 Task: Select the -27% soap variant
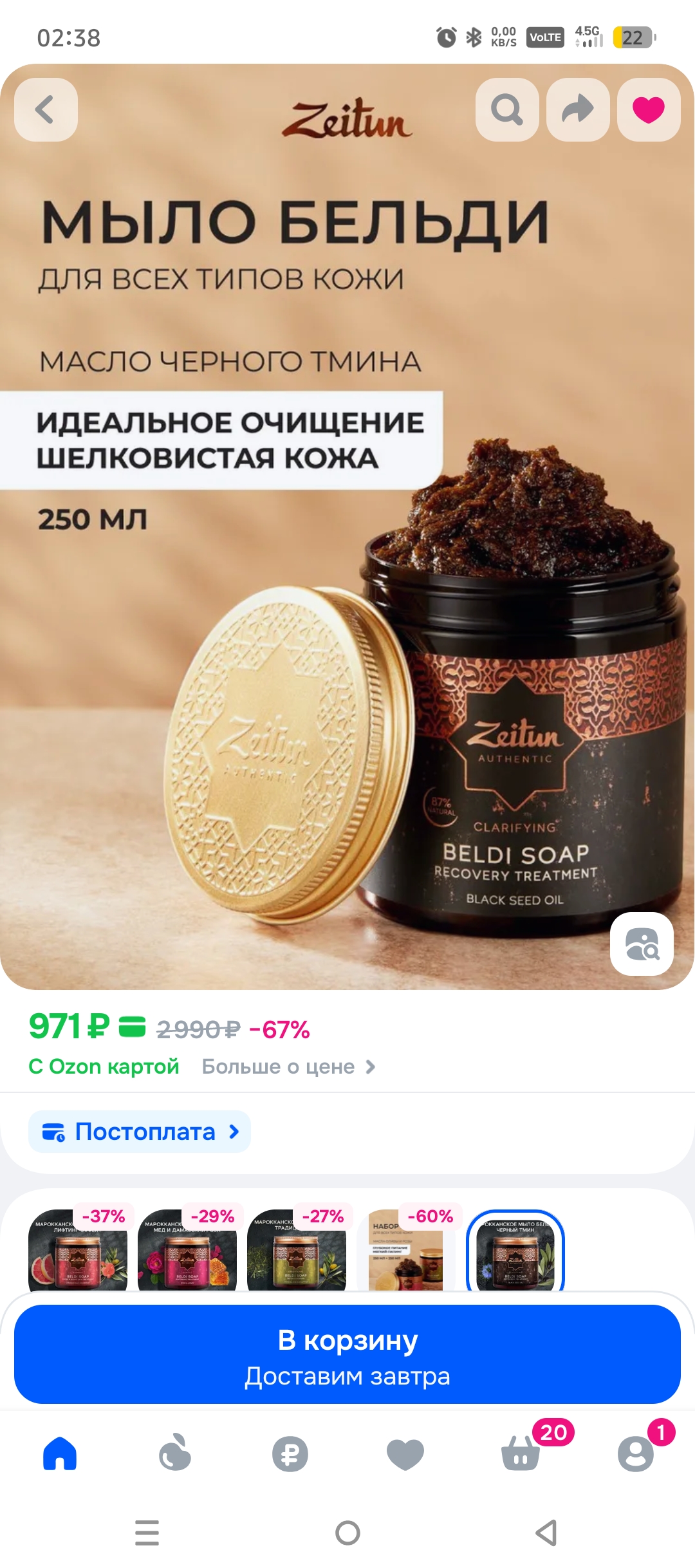[297, 1251]
